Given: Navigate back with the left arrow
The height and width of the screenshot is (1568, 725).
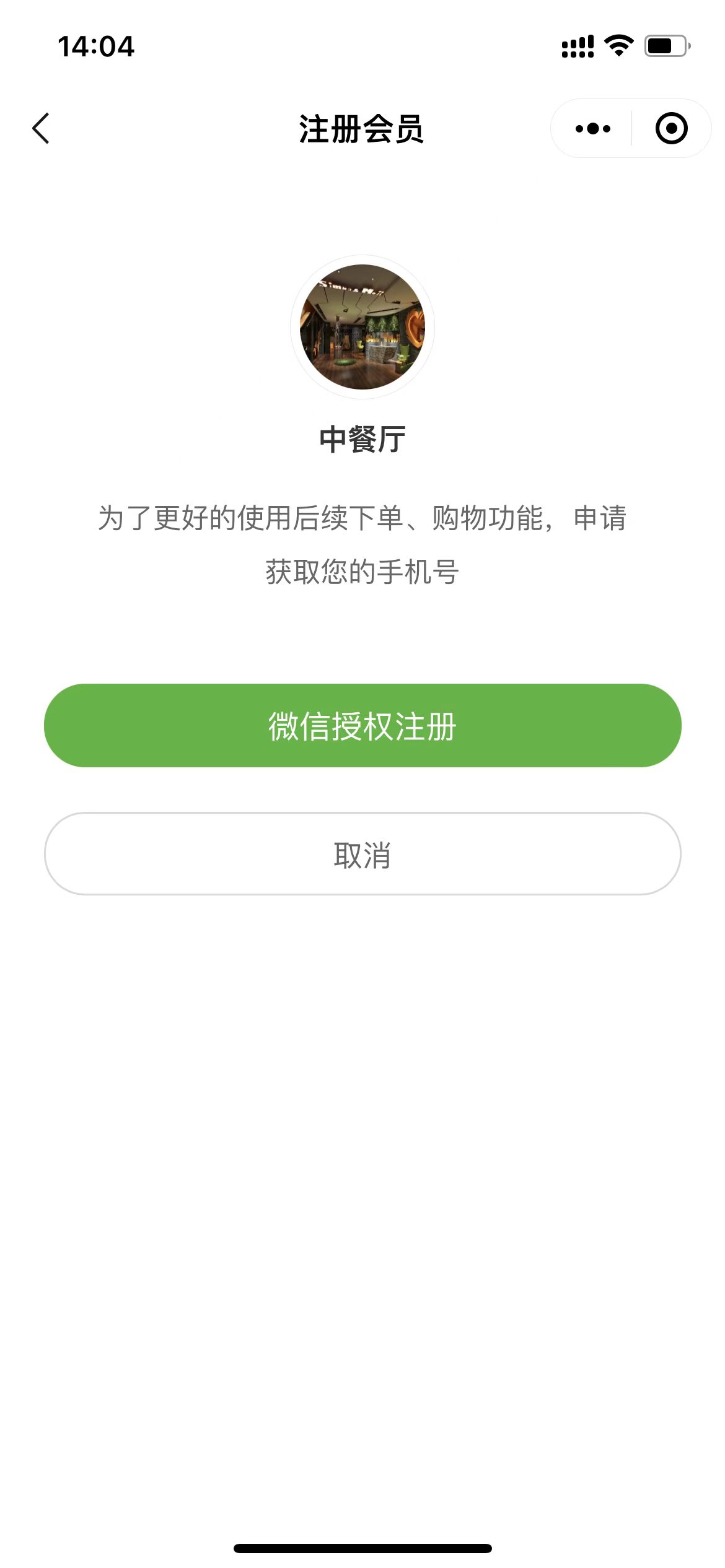Looking at the screenshot, I should coord(41,128).
